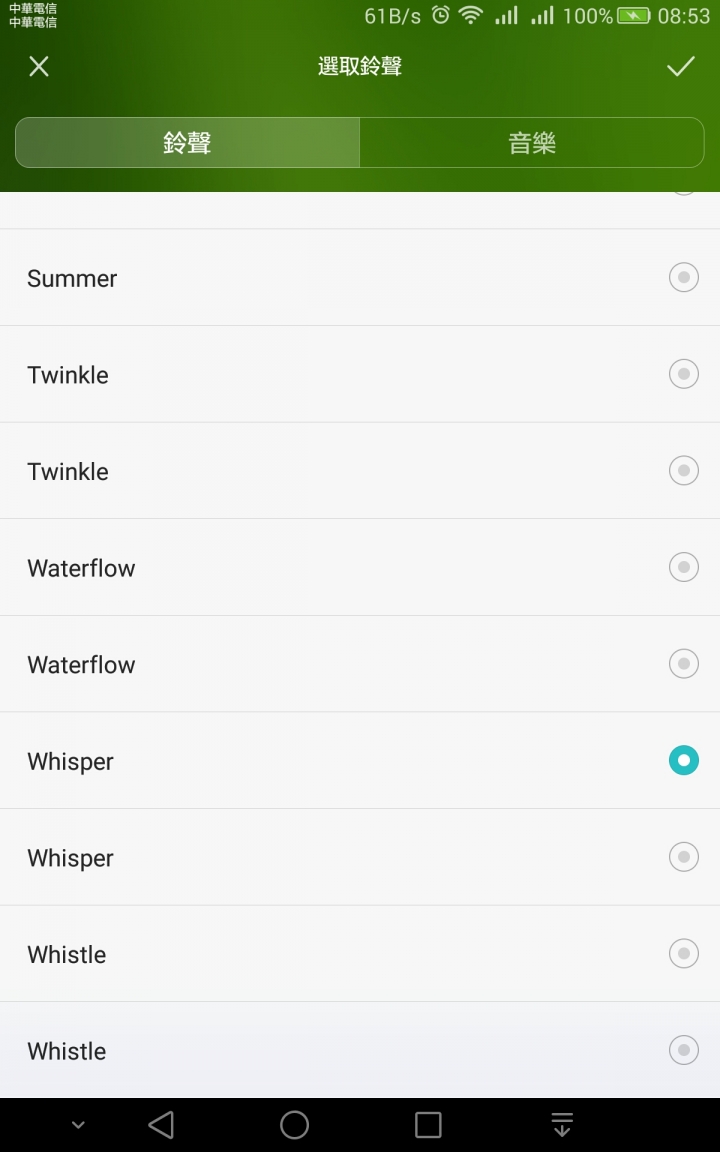The image size is (720, 1152).
Task: Hide the navigation bar with the small chevron
Action: point(78,1124)
